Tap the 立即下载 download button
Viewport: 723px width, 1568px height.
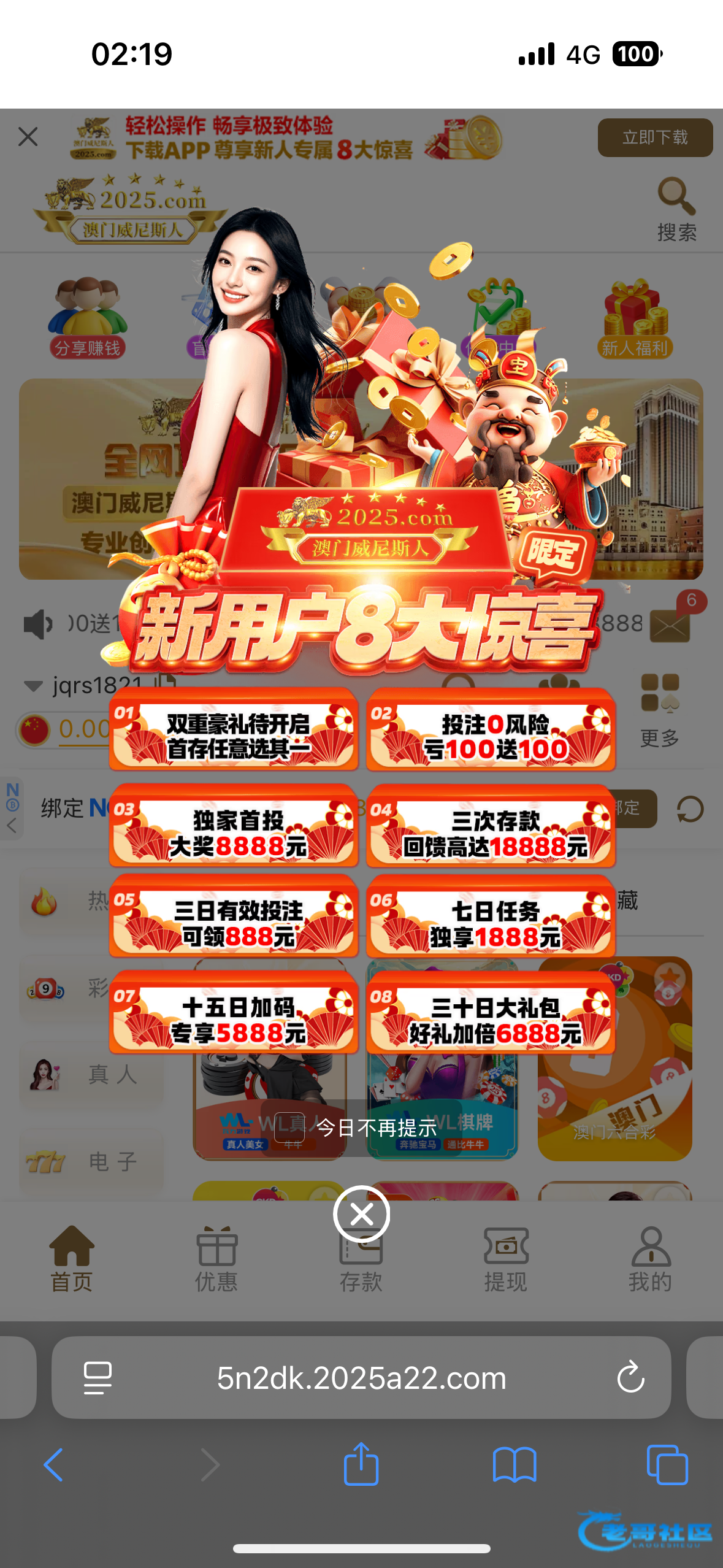click(654, 137)
